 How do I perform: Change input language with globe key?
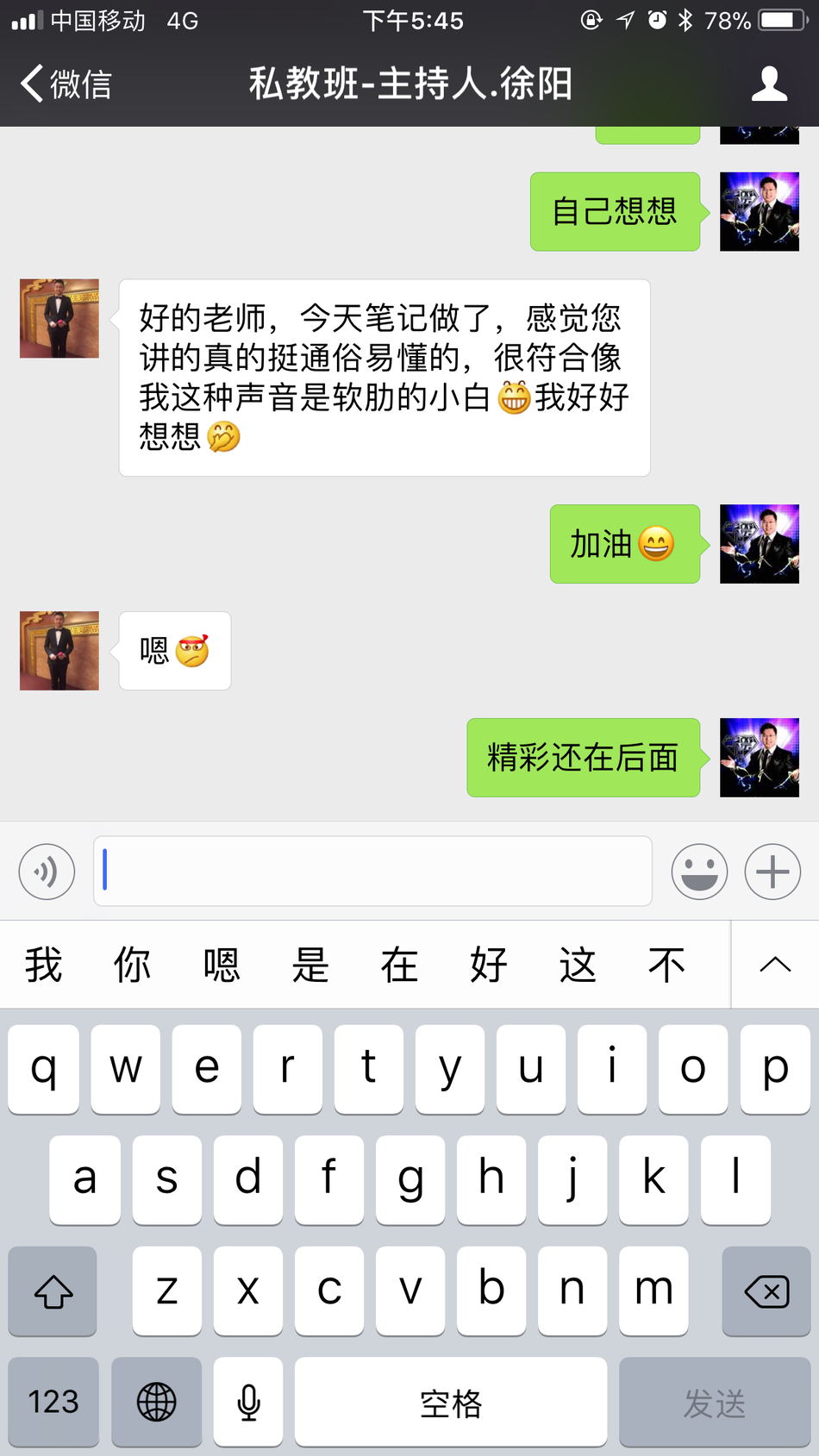156,1402
